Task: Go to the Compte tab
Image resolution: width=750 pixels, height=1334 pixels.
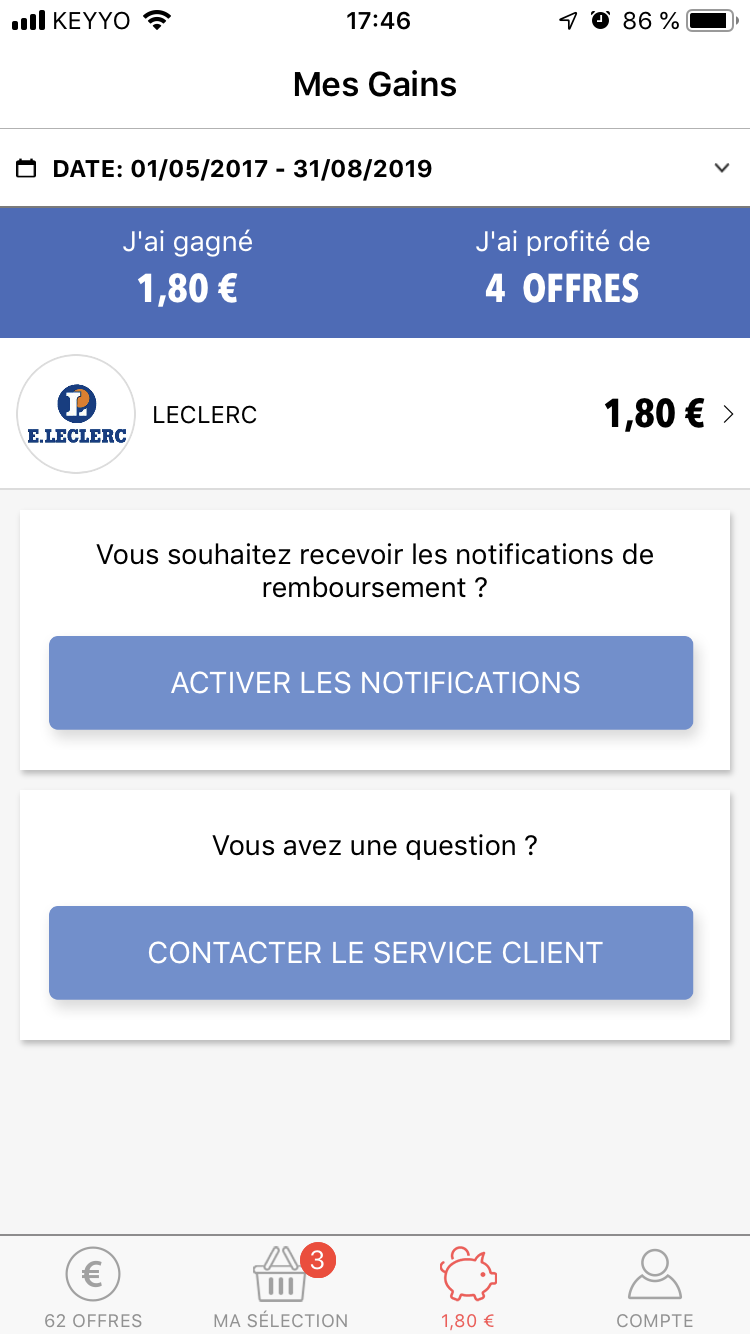Action: click(x=655, y=1288)
